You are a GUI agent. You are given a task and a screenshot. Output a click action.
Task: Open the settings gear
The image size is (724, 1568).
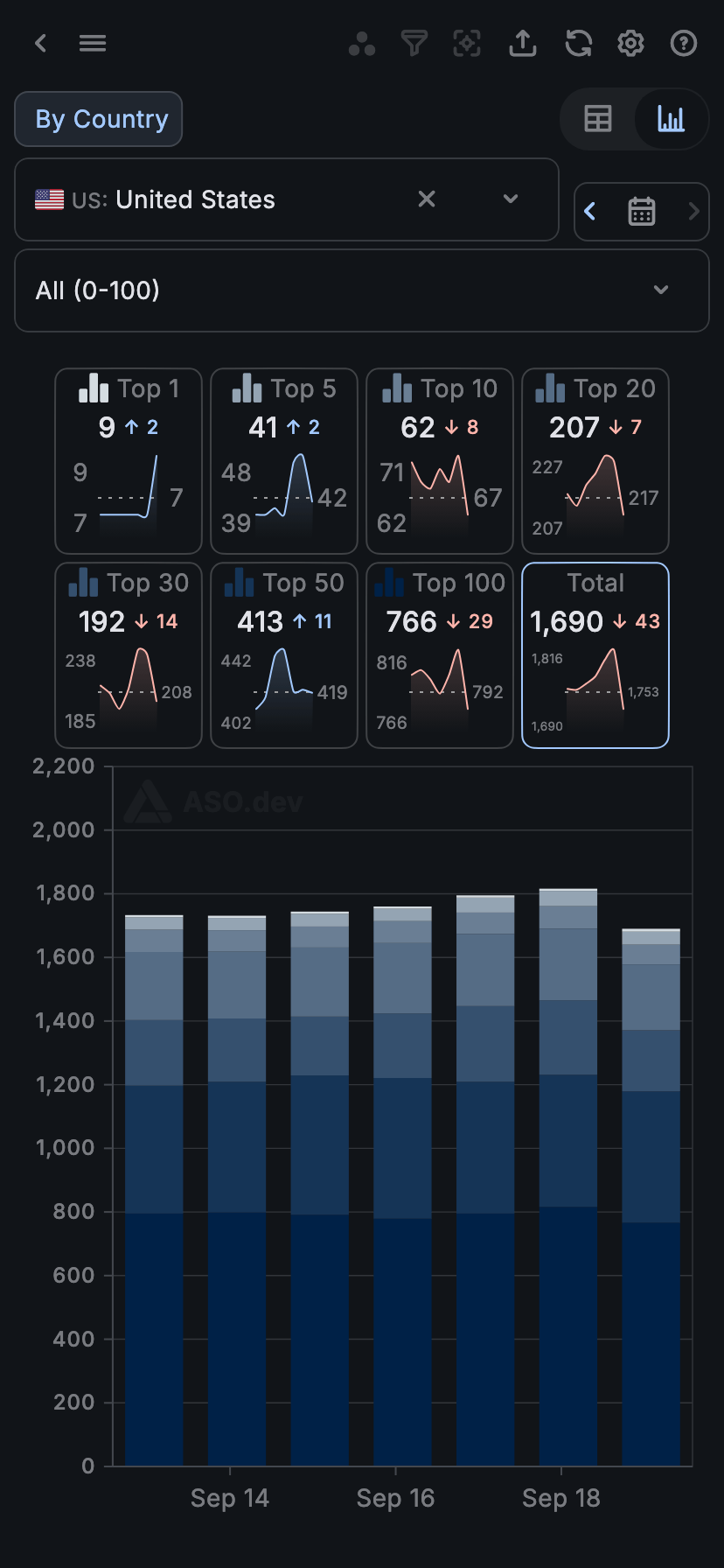click(x=630, y=43)
